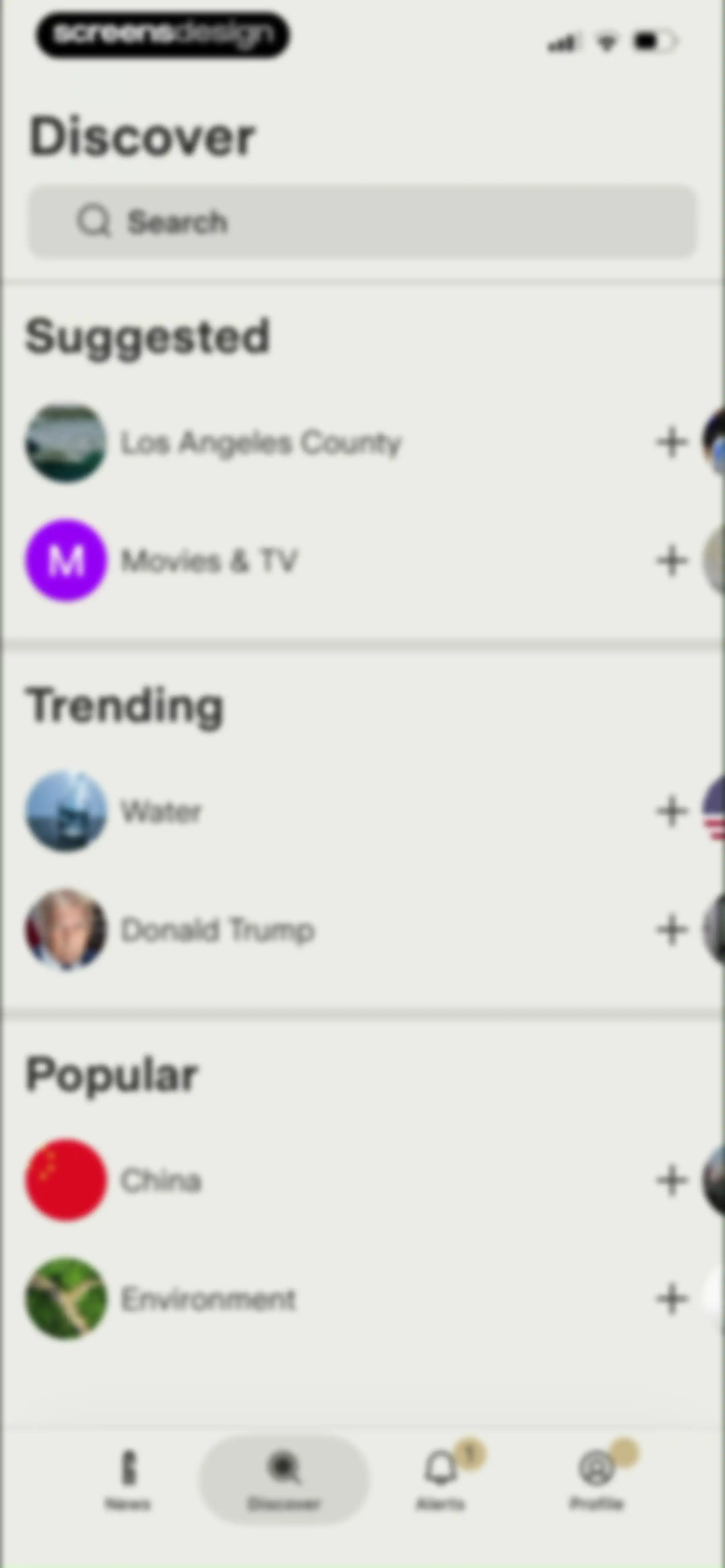Add Movies & TV topic
725x1568 pixels.
pos(672,561)
